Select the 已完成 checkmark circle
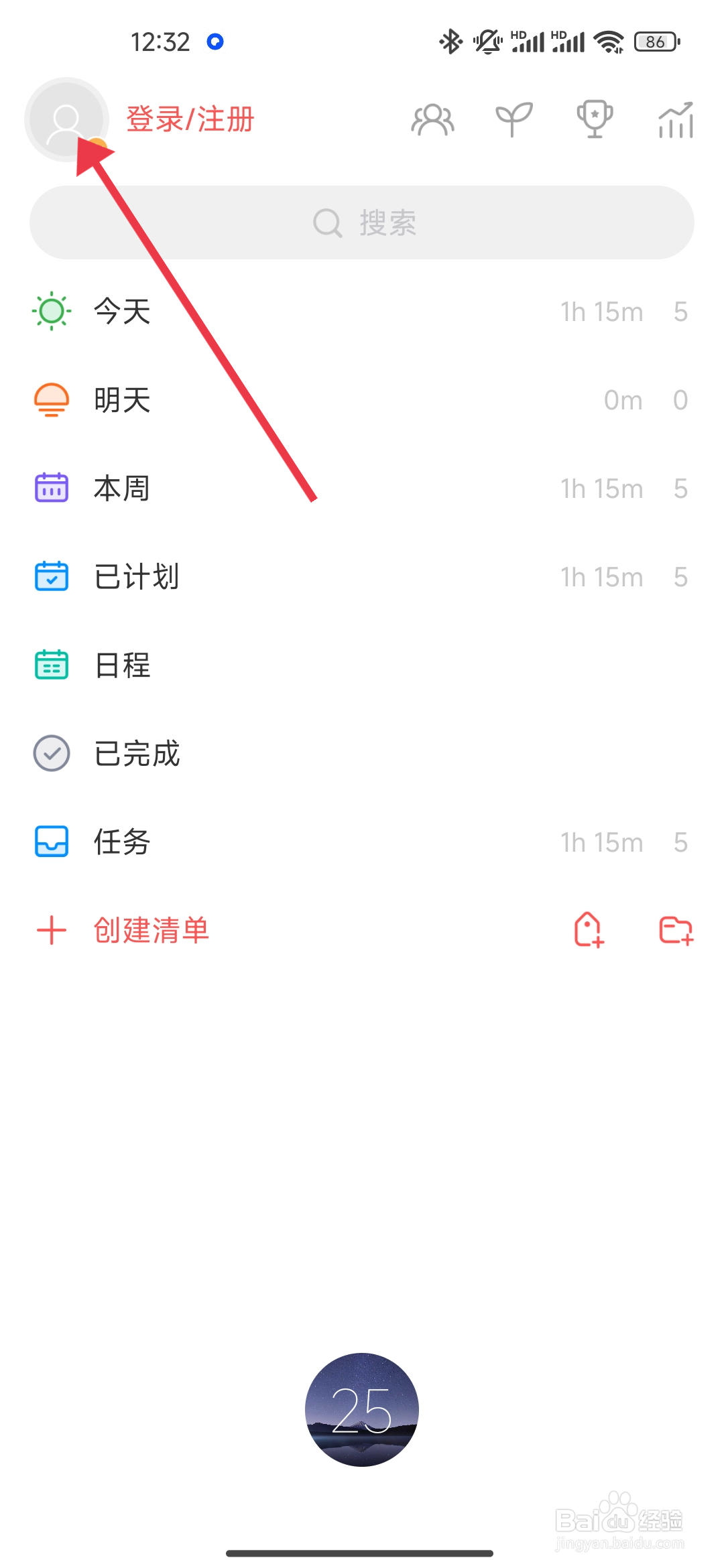The width and height of the screenshot is (724, 1568). point(51,753)
